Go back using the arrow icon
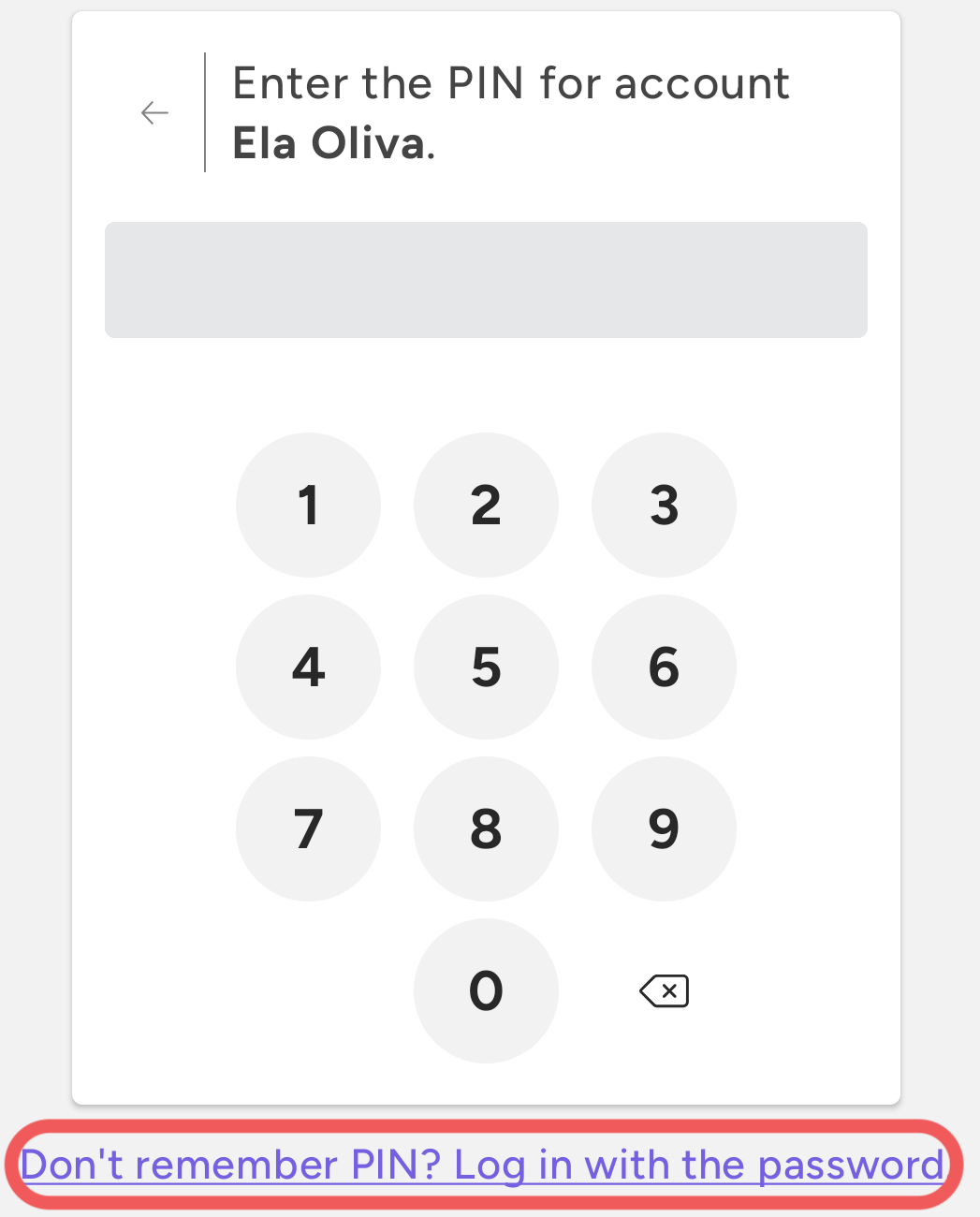Viewport: 980px width, 1217px height. click(154, 113)
